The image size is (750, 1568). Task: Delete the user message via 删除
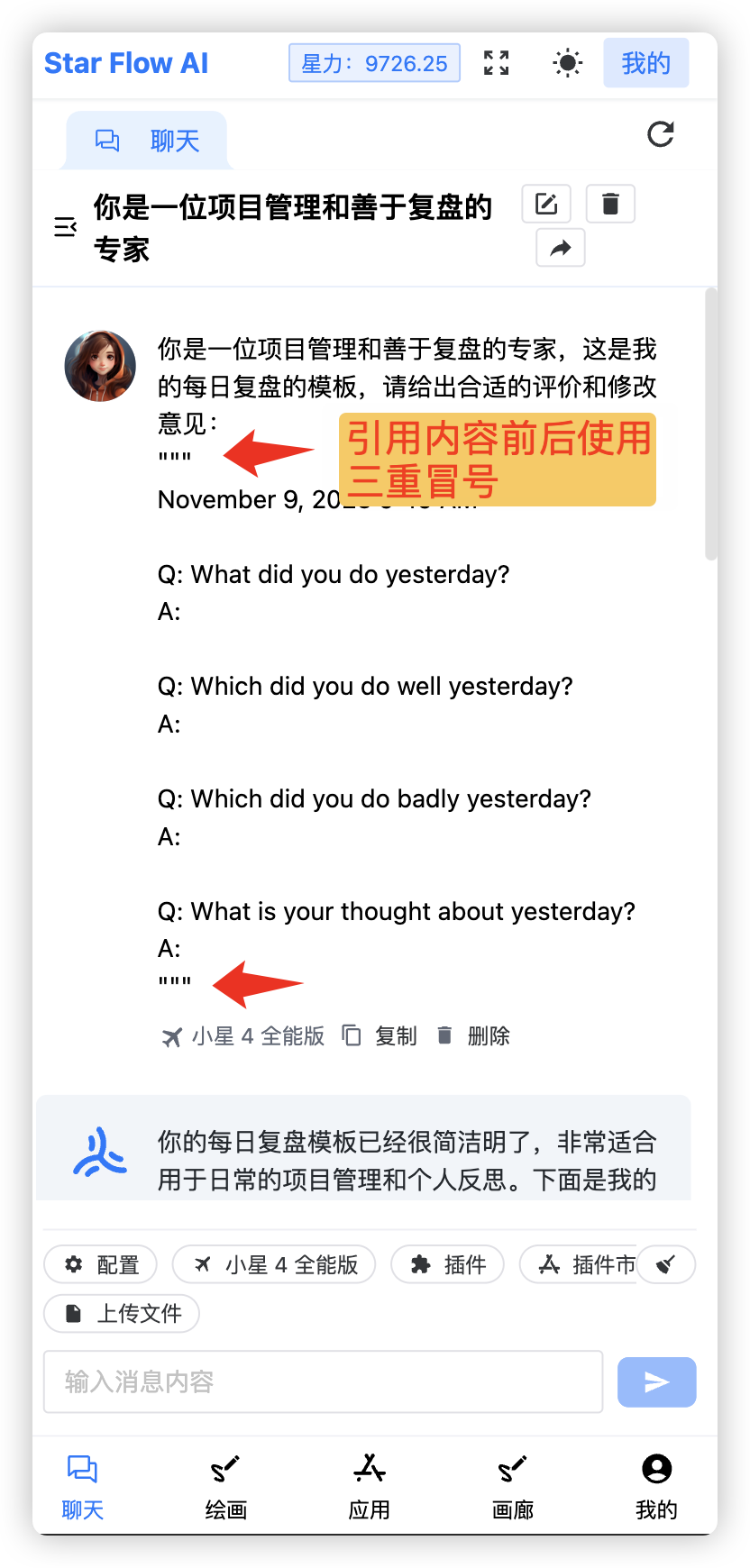pos(474,1036)
